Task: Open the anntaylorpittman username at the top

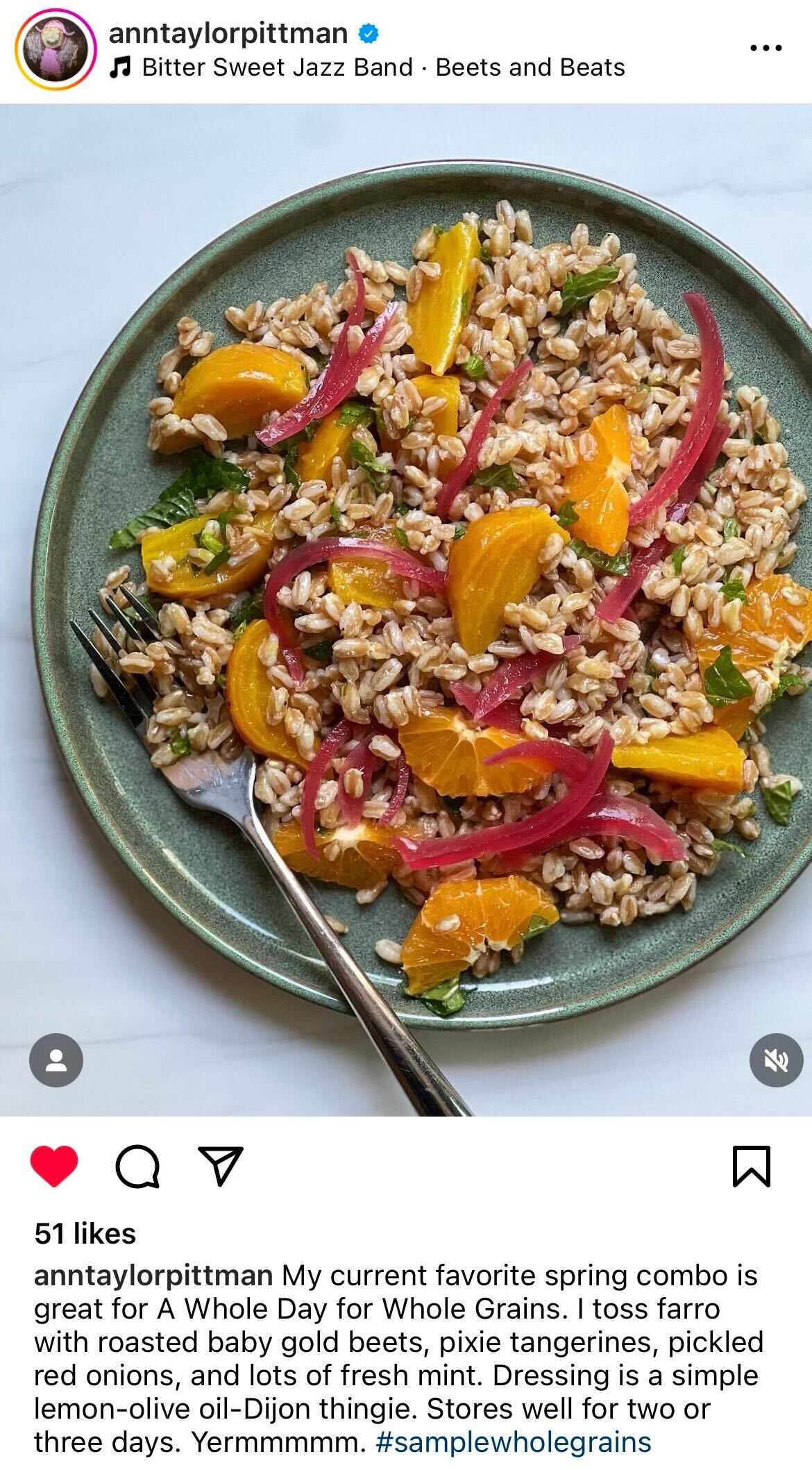Action: (228, 33)
